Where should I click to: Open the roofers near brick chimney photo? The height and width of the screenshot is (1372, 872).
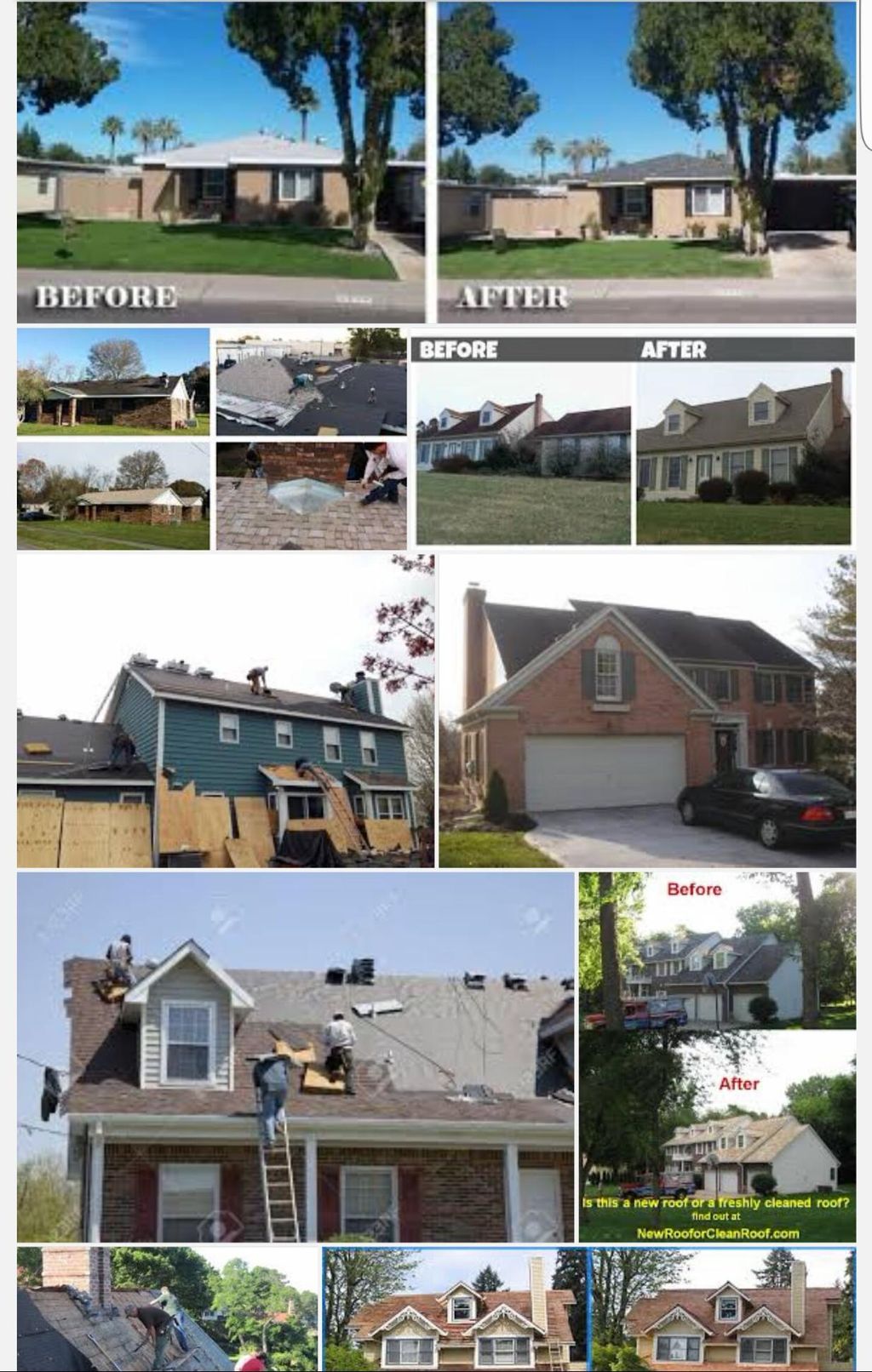coord(168,1309)
